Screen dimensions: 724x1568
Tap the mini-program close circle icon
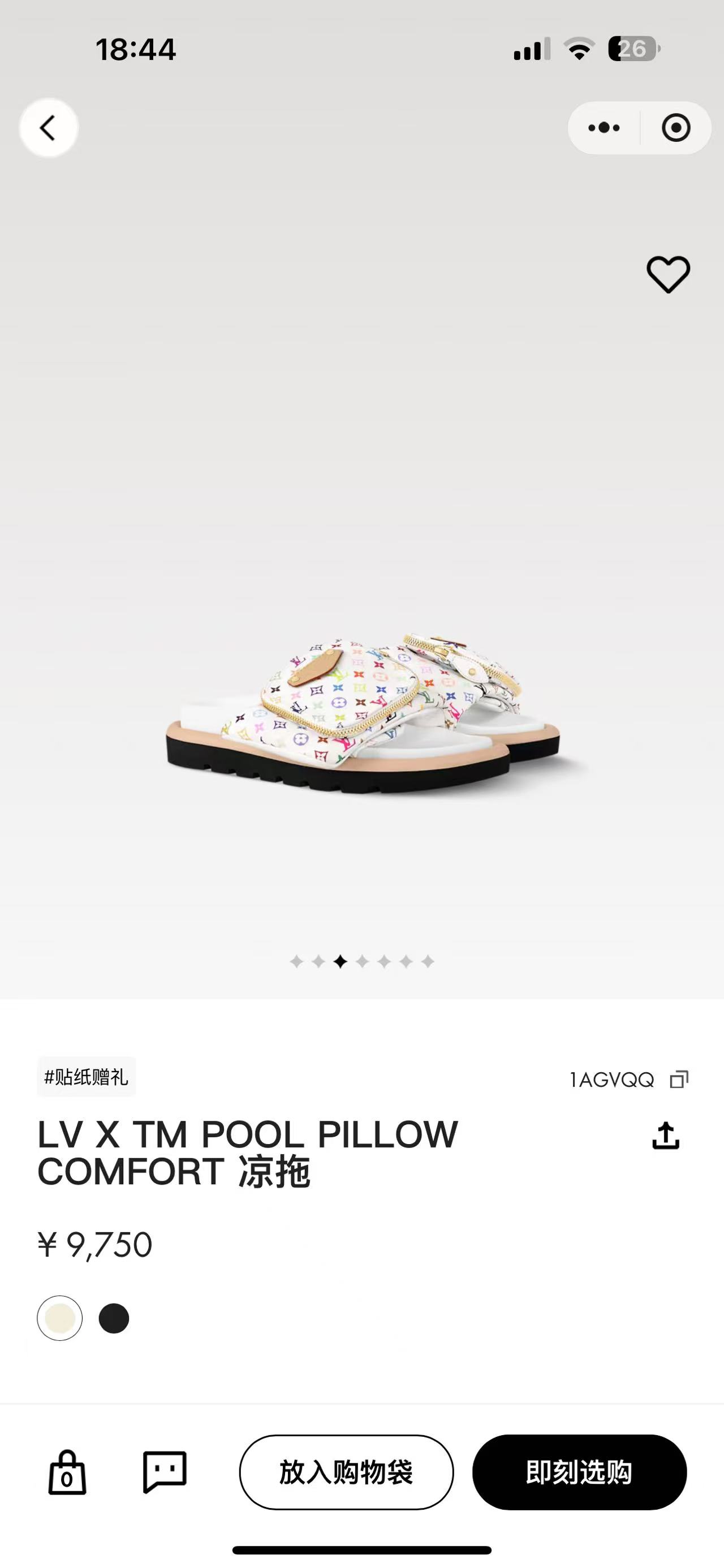tap(675, 127)
